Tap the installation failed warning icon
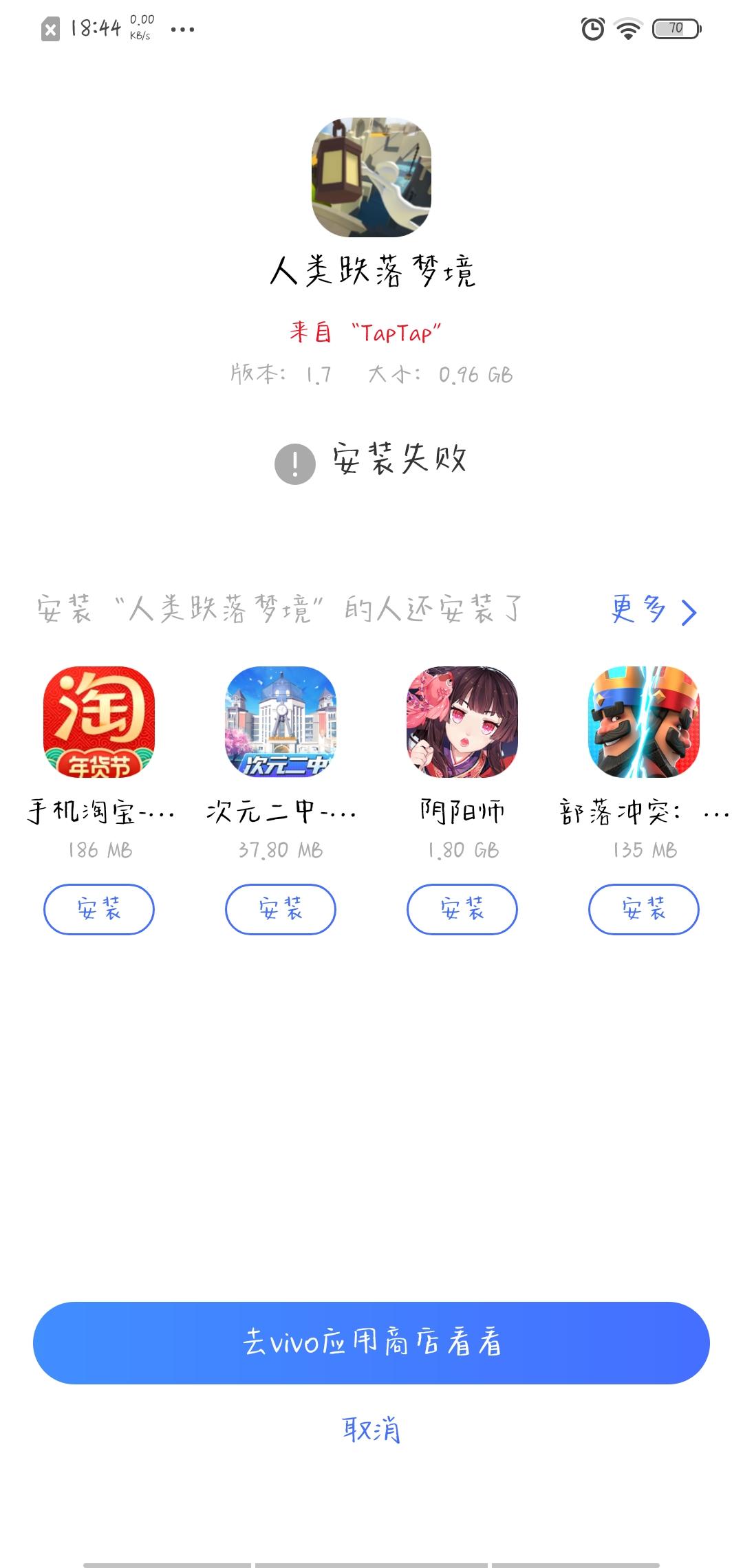 pos(294,462)
